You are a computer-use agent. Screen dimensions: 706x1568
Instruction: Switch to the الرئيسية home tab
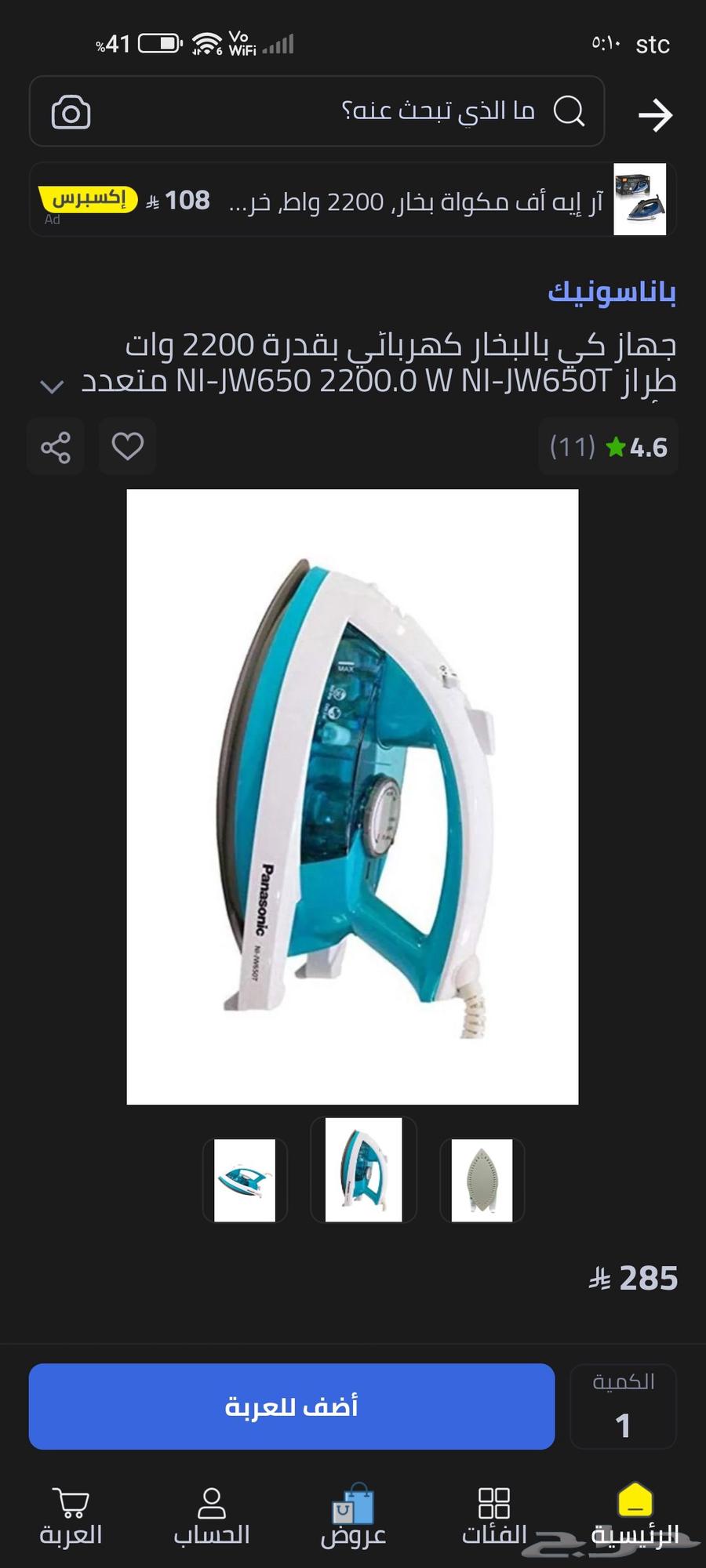pos(635,1515)
